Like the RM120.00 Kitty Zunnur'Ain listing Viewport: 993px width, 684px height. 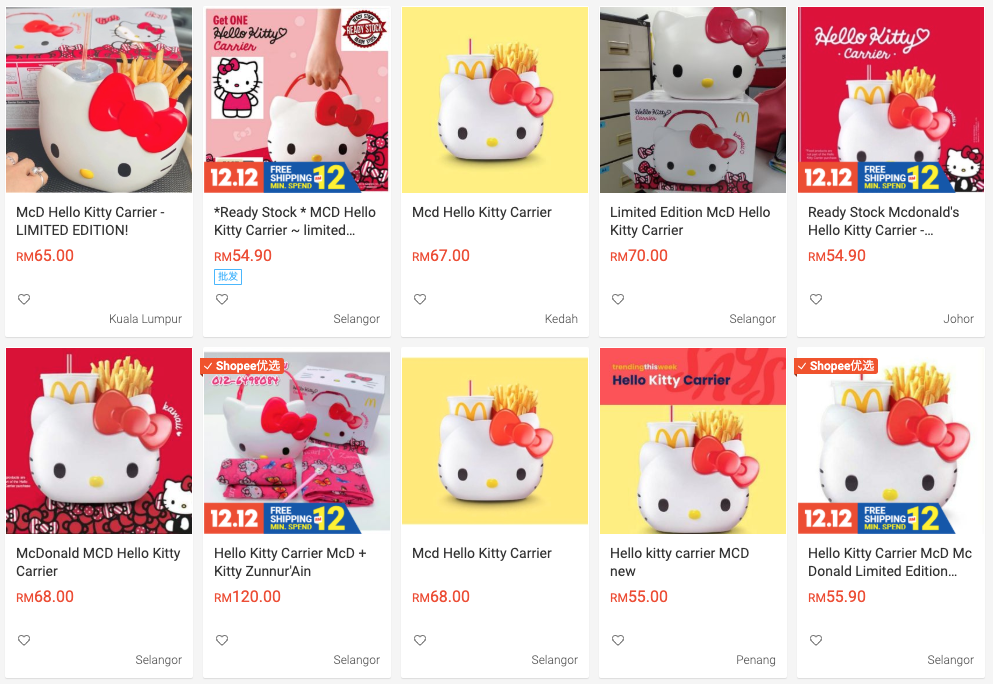222,640
